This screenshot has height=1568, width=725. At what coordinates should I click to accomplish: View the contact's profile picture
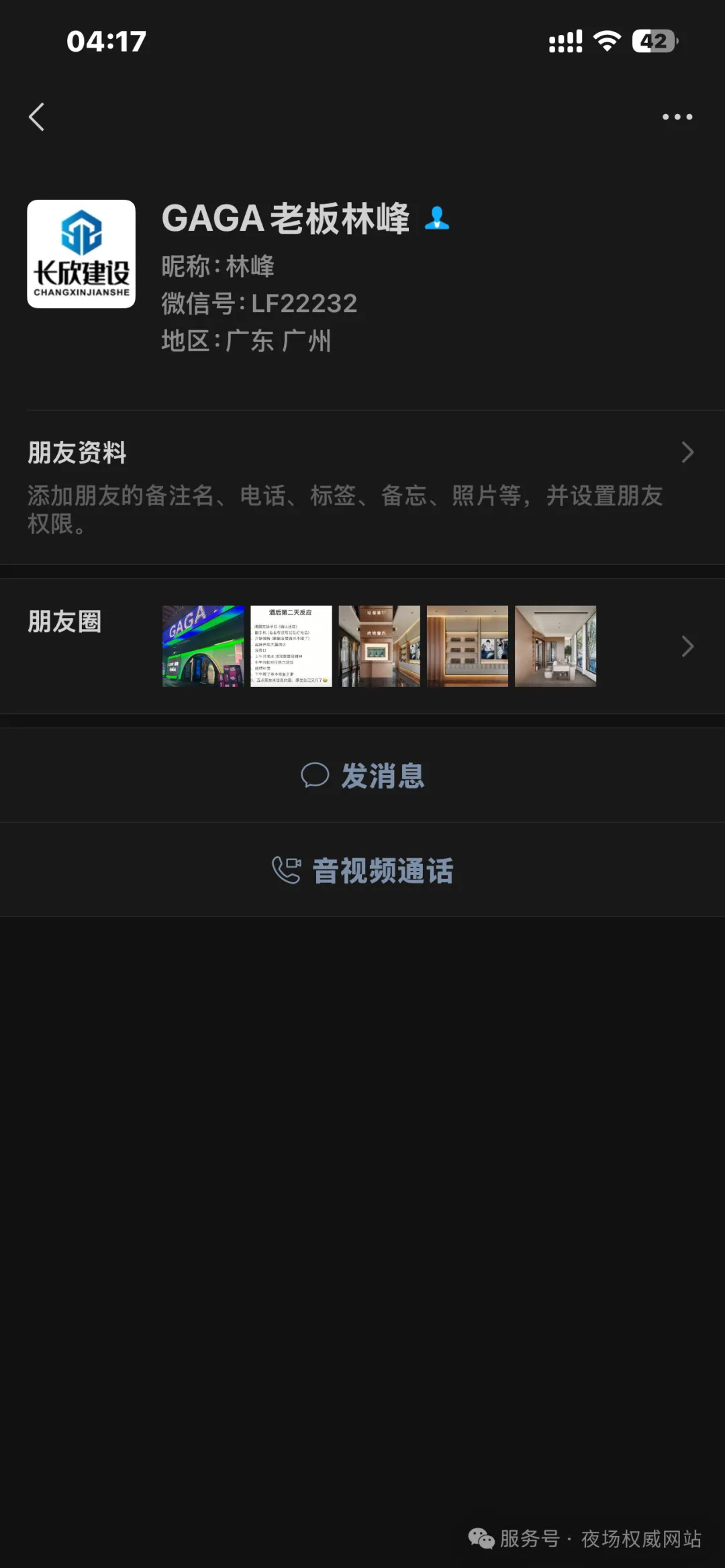pos(81,254)
